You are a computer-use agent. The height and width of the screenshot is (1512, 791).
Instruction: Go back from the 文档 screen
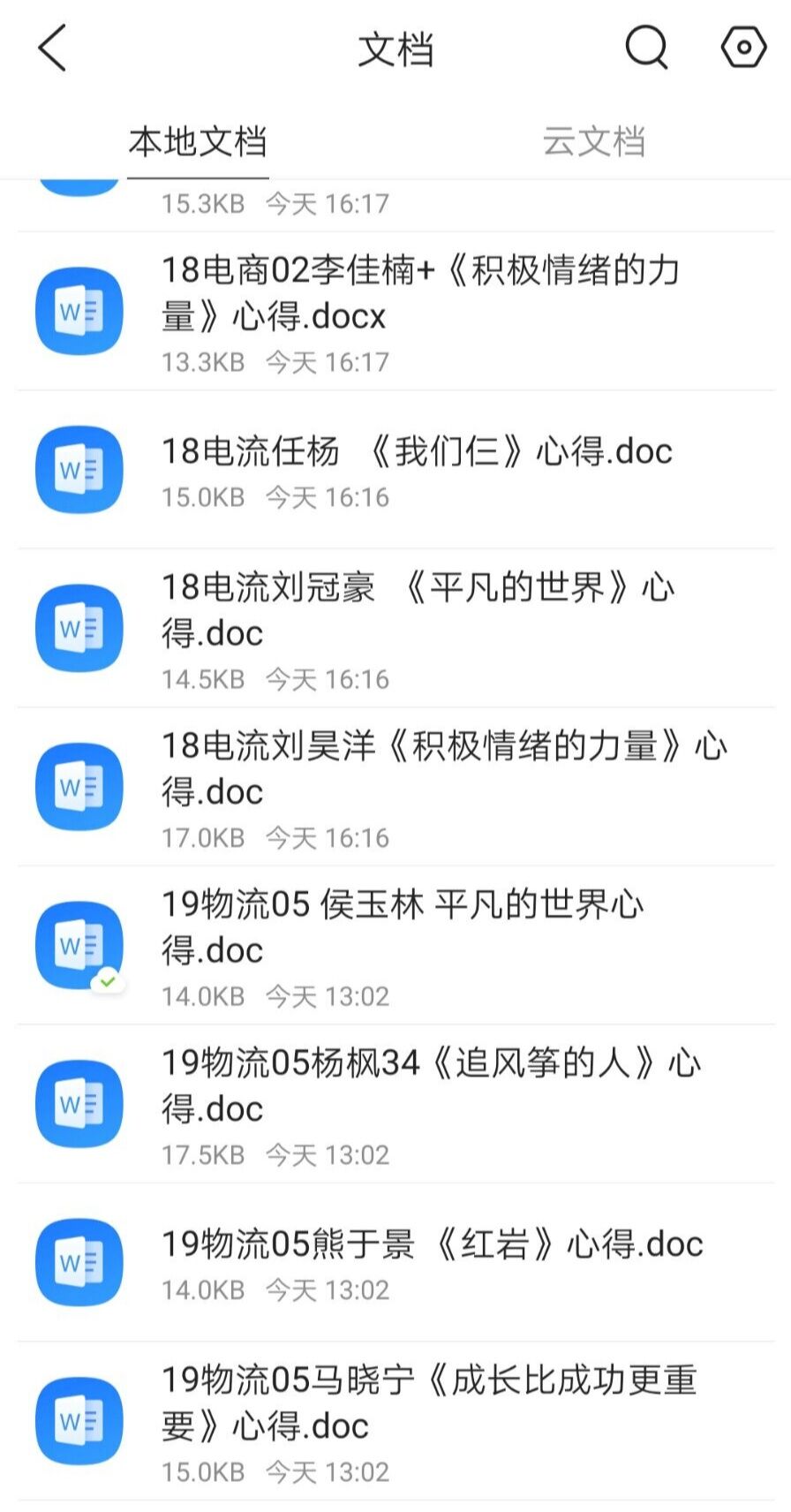click(53, 48)
